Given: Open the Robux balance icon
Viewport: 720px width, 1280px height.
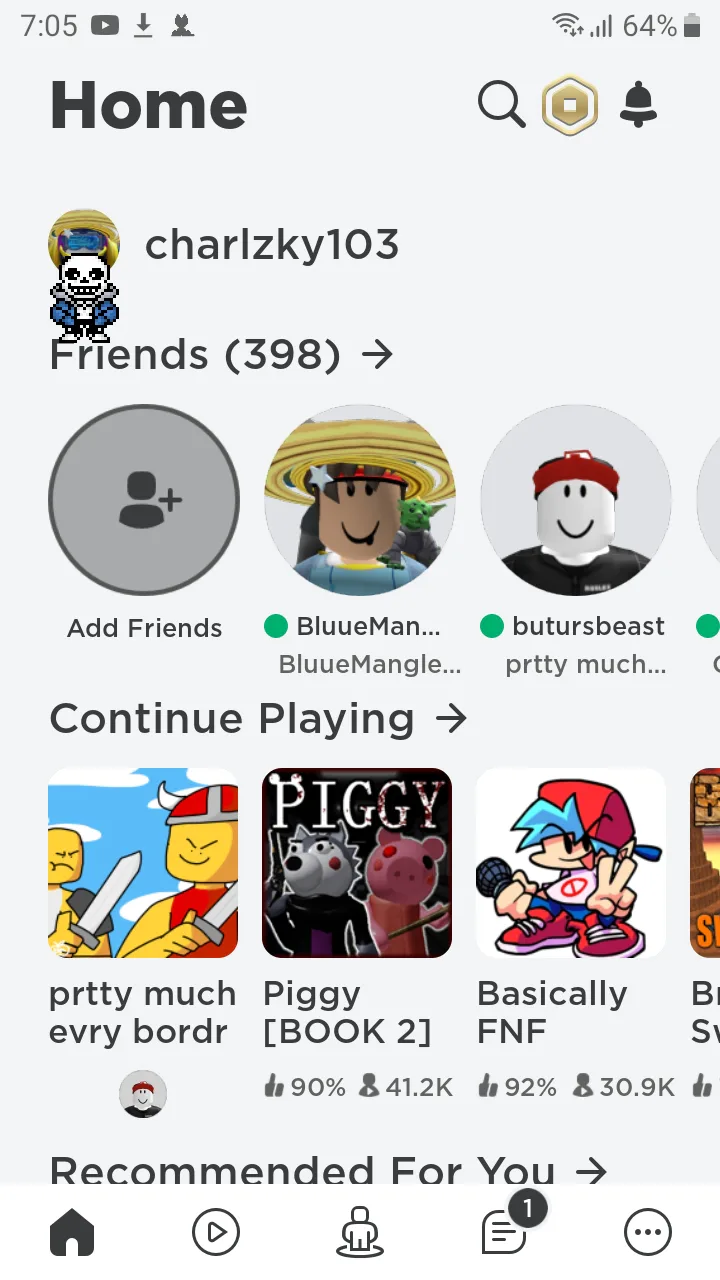Looking at the screenshot, I should 570,105.
